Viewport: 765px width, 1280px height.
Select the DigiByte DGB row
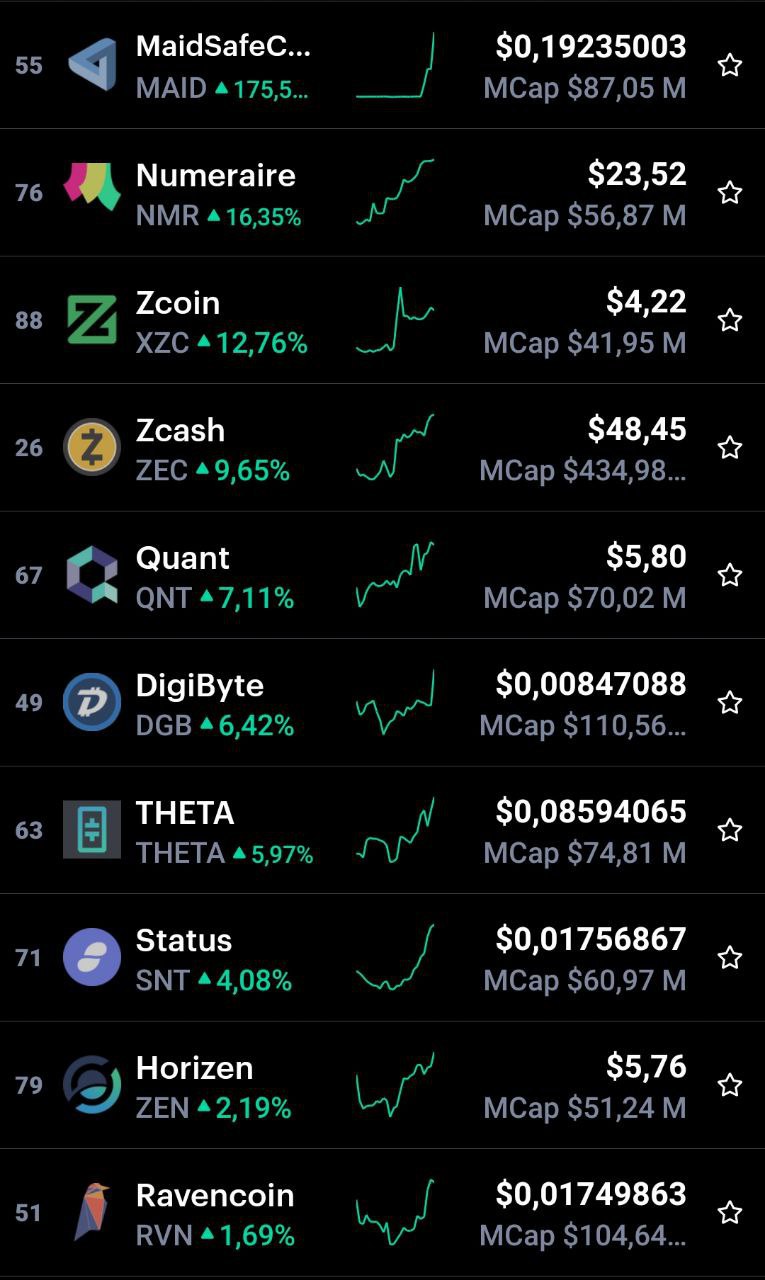point(382,702)
